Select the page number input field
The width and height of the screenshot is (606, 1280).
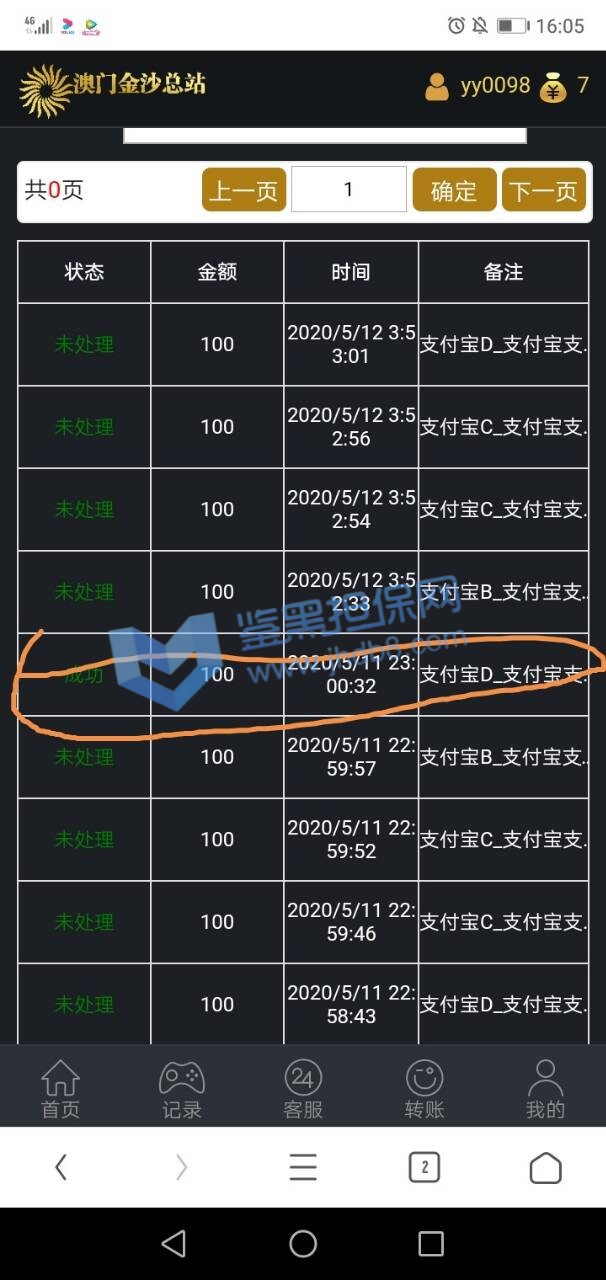349,189
